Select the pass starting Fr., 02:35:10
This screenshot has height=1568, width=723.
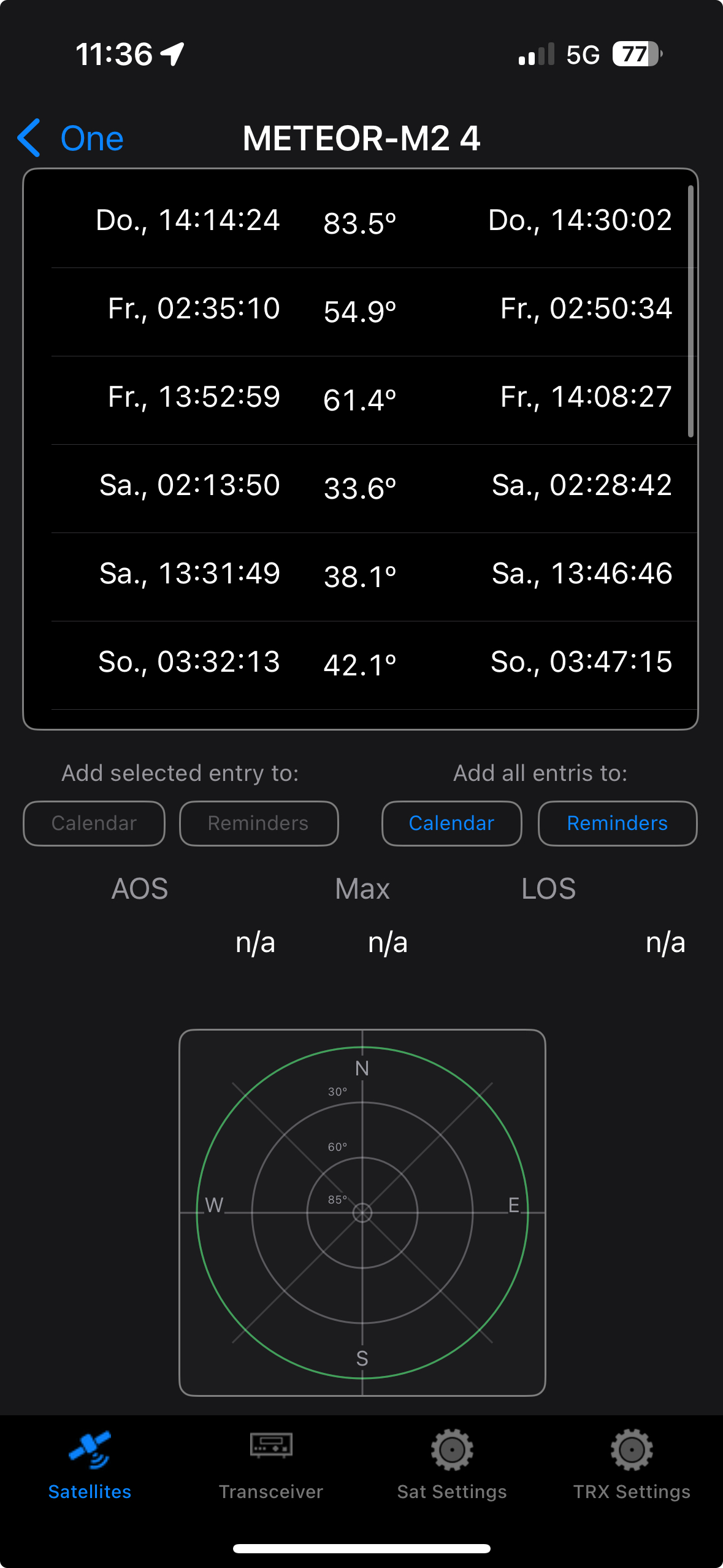pos(361,310)
